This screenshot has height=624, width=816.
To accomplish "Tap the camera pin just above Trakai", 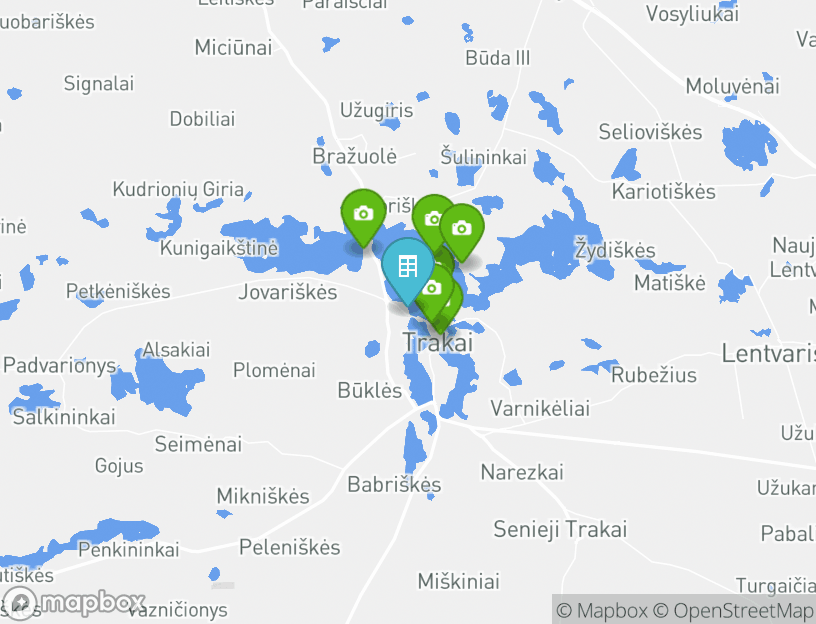I will [431, 289].
